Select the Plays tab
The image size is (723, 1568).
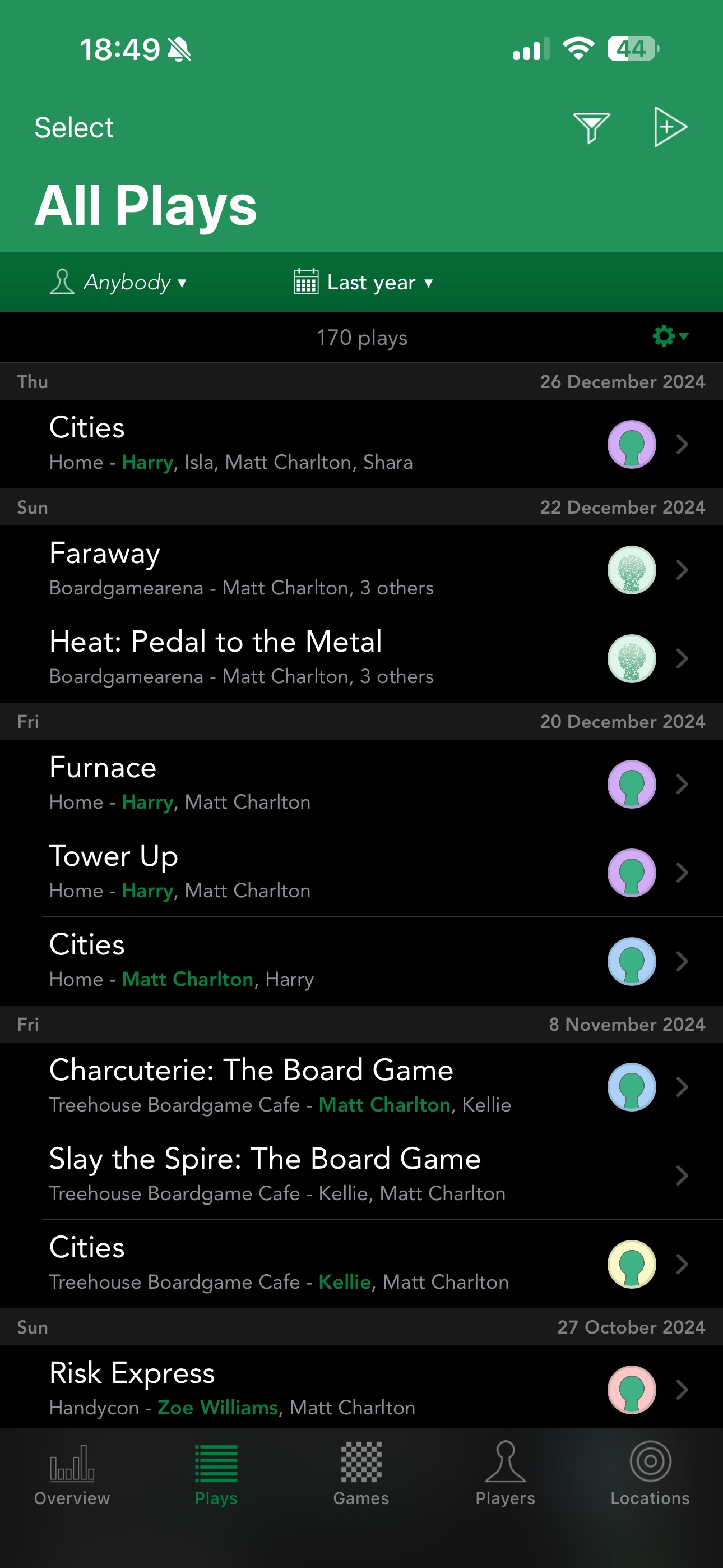(x=216, y=1473)
